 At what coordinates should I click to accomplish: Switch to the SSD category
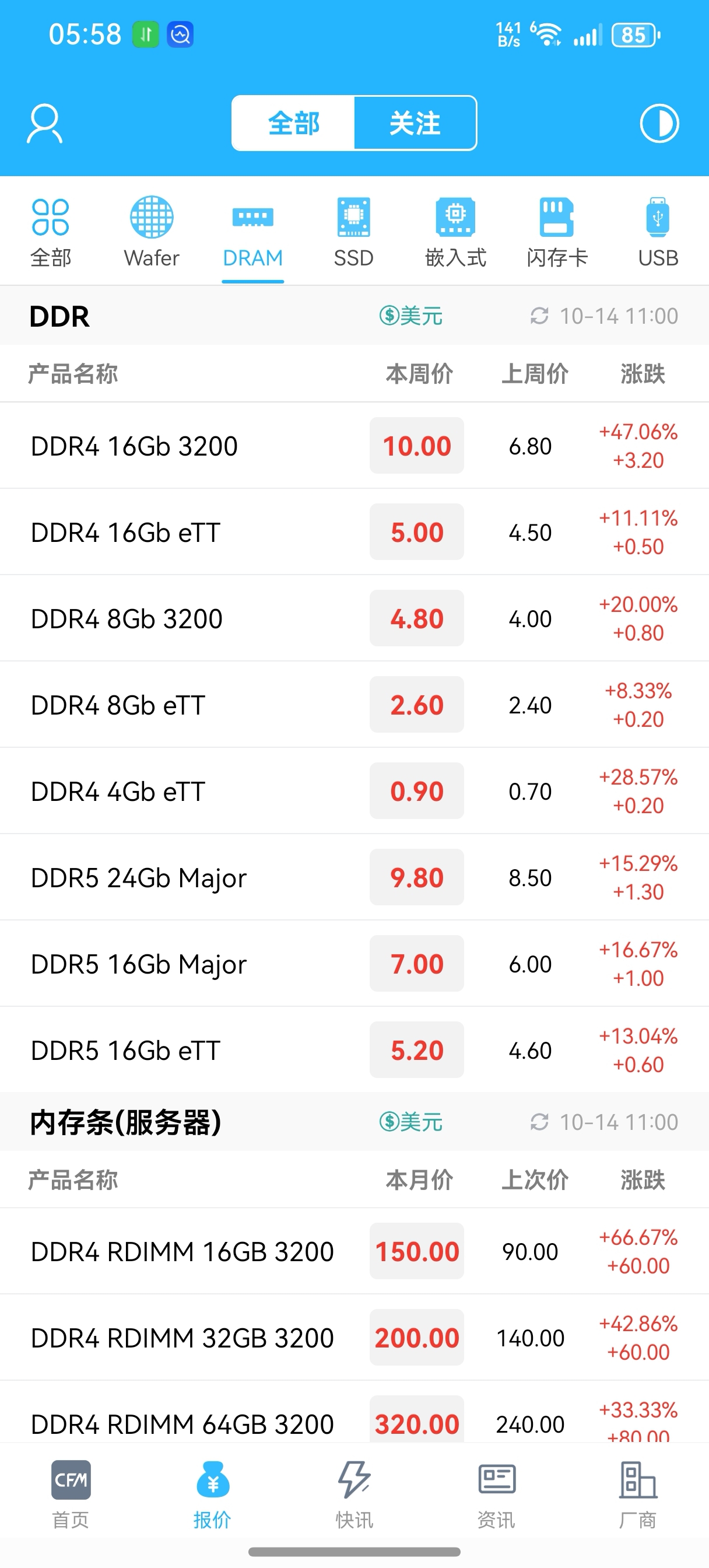(353, 232)
